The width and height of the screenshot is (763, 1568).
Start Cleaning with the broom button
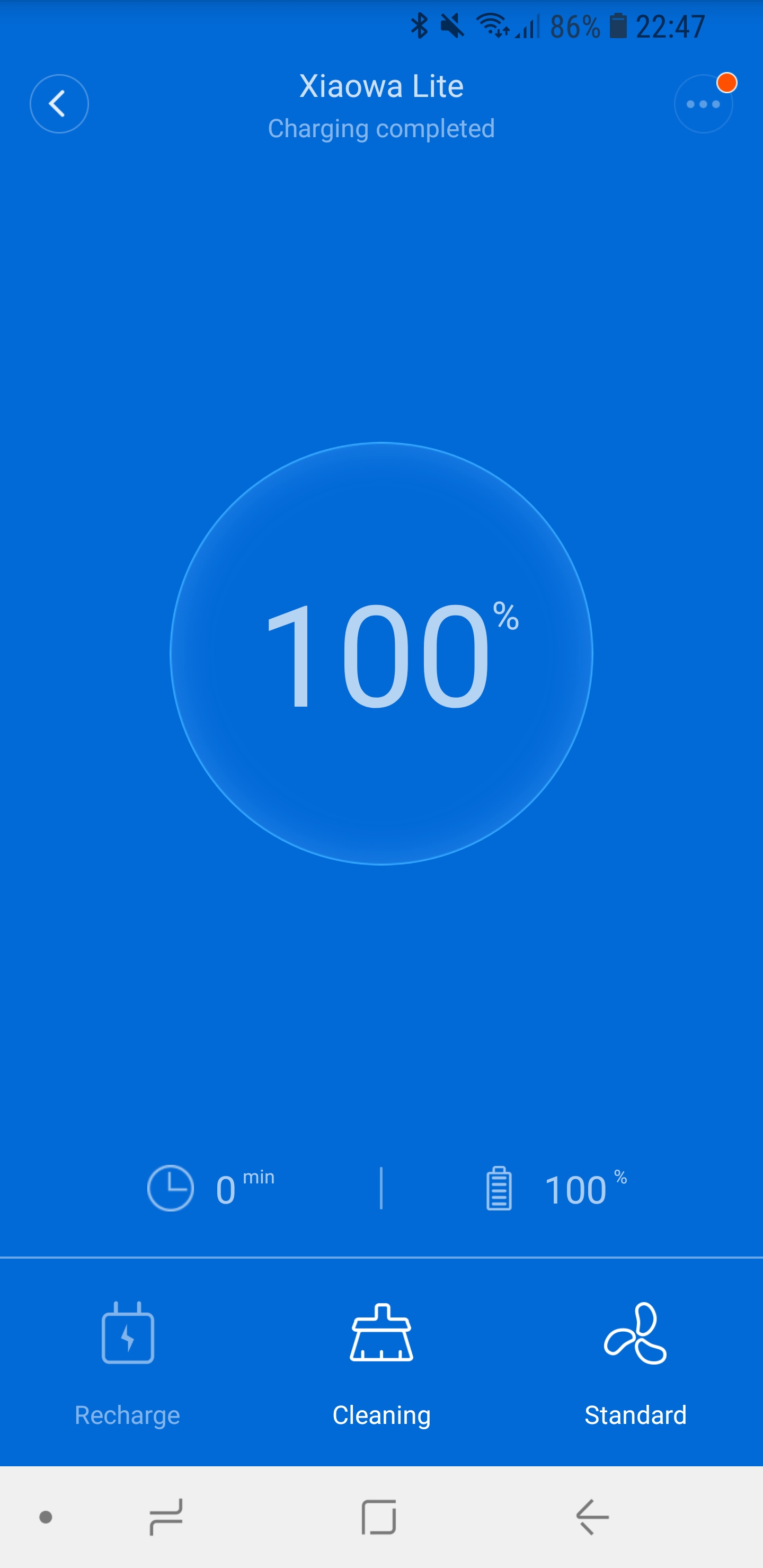(381, 1362)
